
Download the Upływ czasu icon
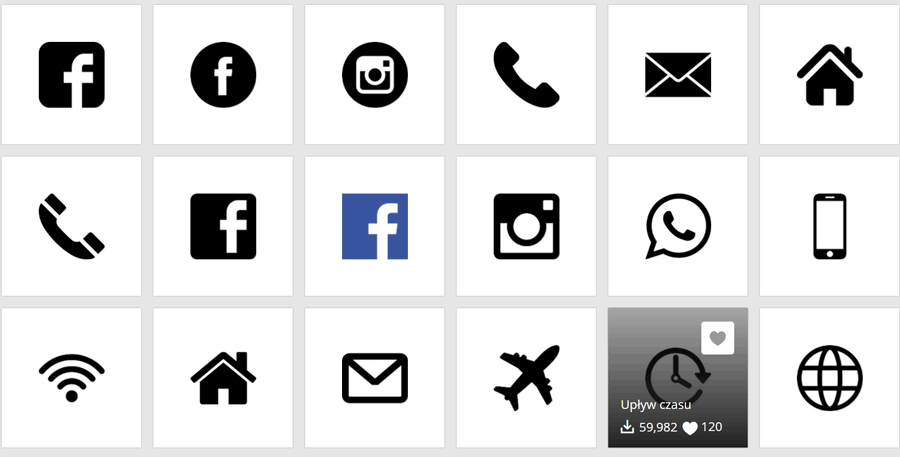[628, 428]
